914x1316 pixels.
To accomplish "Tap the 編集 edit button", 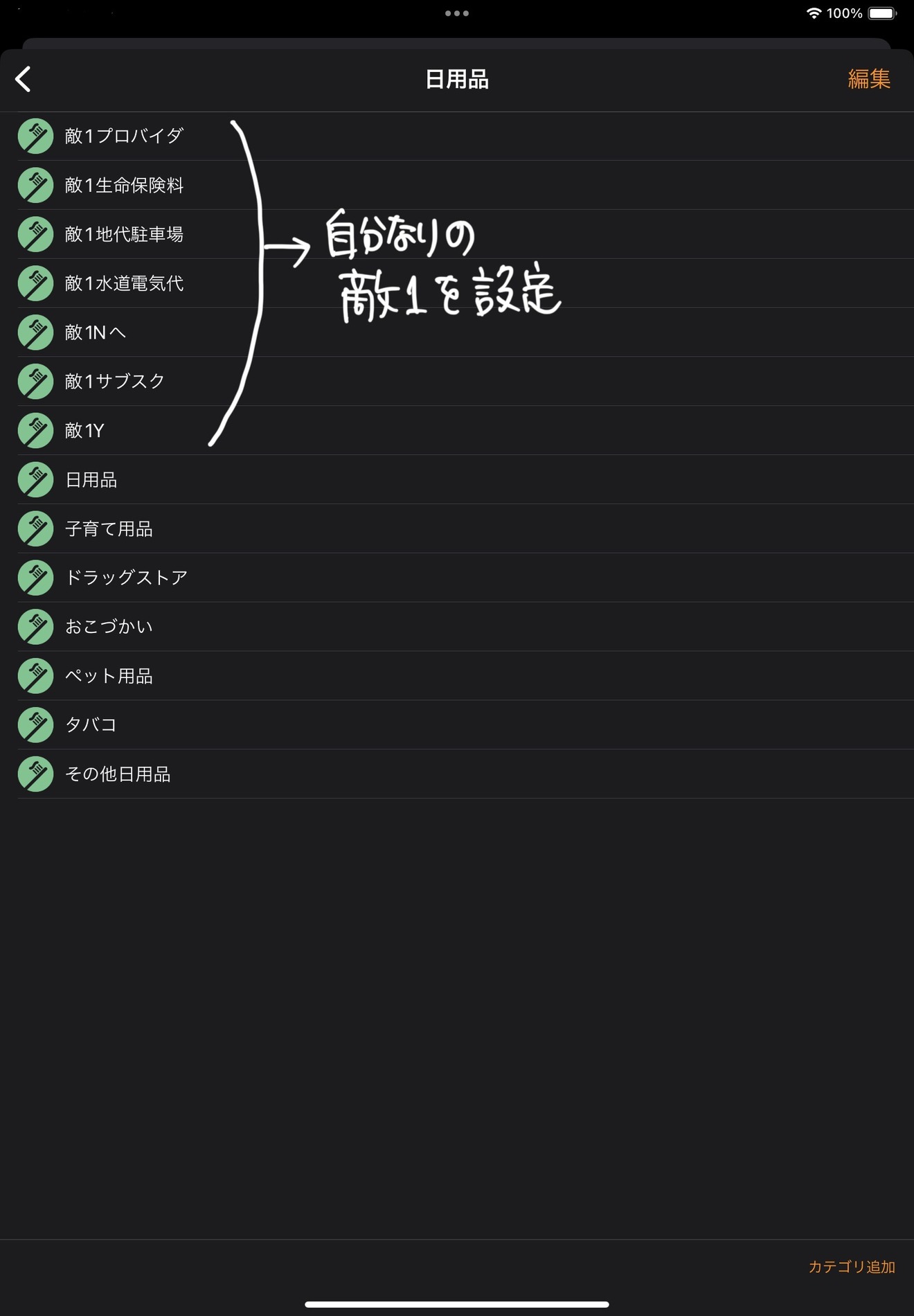I will 868,79.
